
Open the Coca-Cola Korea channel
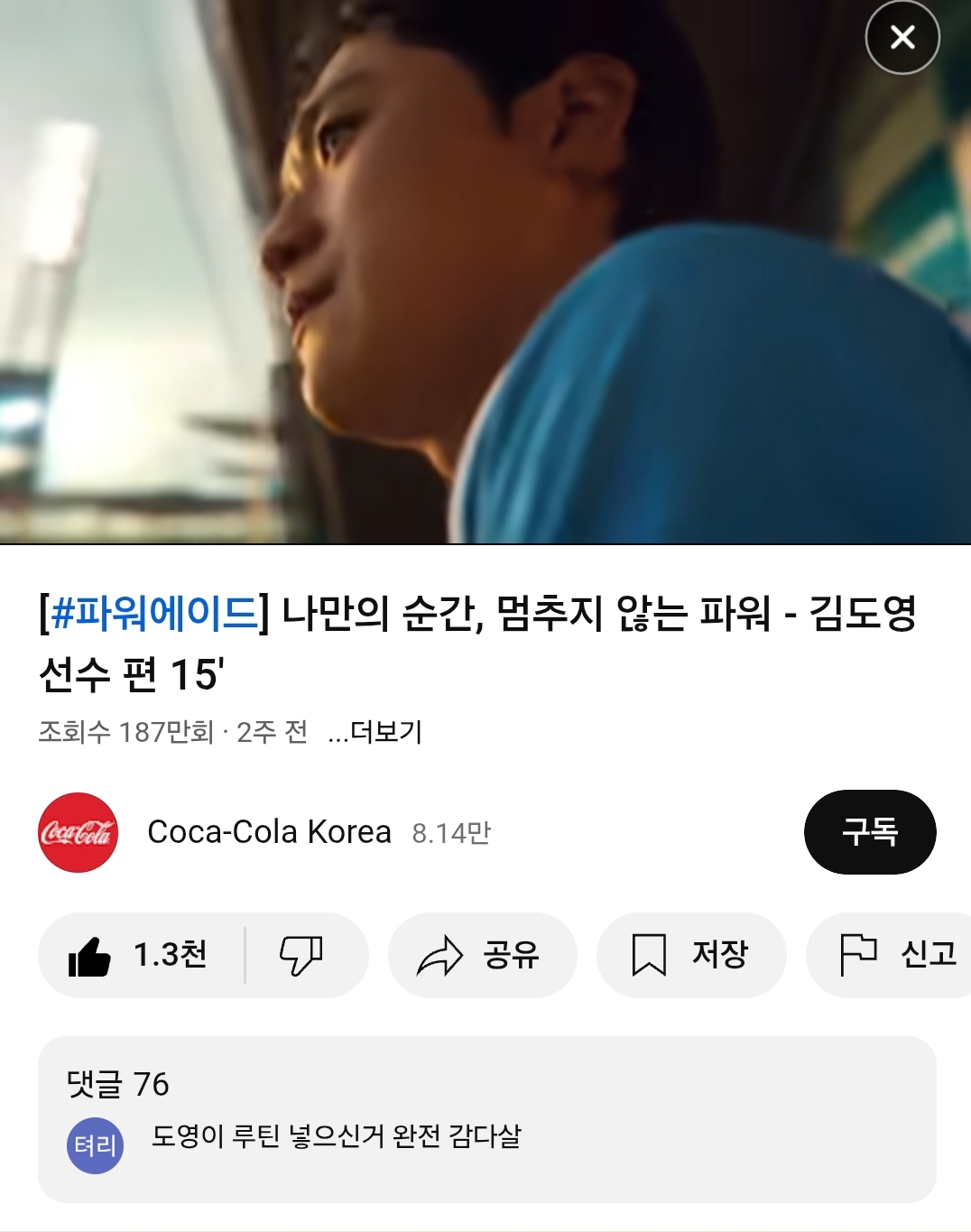coord(268,831)
